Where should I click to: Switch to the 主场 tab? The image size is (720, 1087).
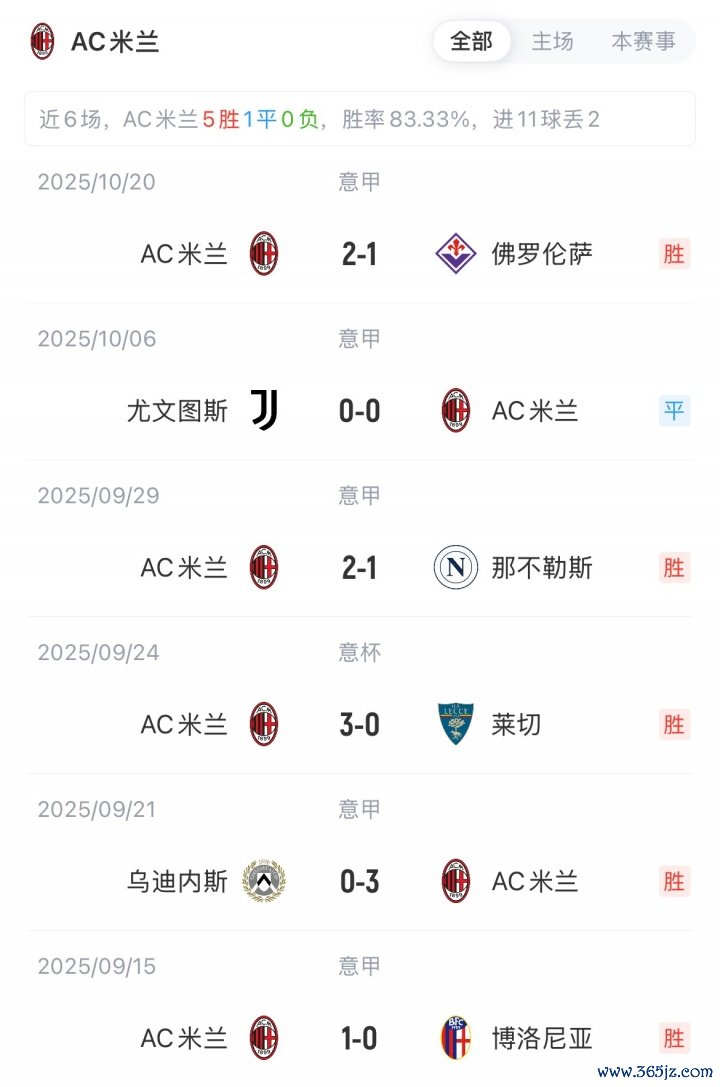[x=552, y=41]
